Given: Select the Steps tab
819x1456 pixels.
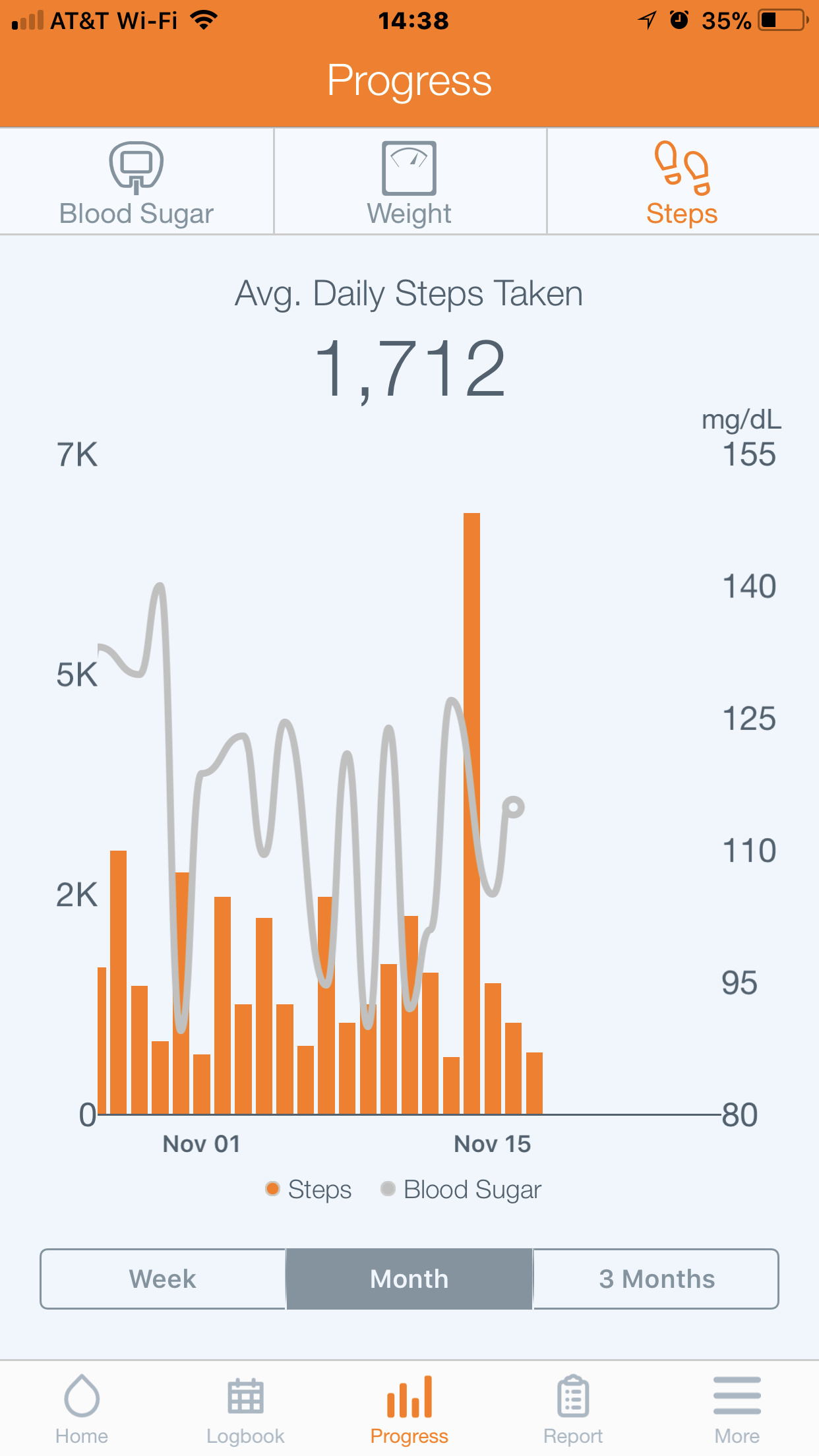Looking at the screenshot, I should tap(682, 183).
